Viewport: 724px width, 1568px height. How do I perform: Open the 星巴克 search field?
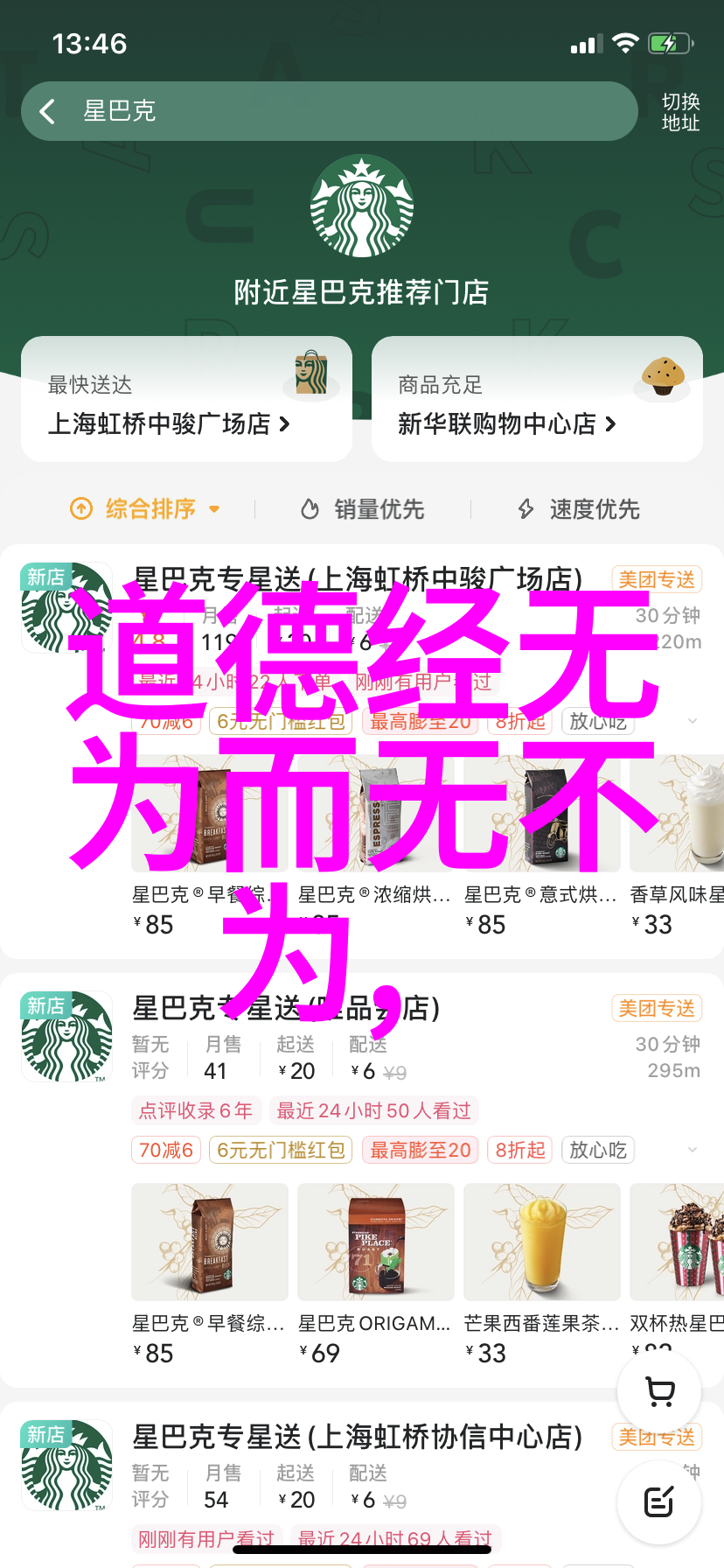coord(350,111)
